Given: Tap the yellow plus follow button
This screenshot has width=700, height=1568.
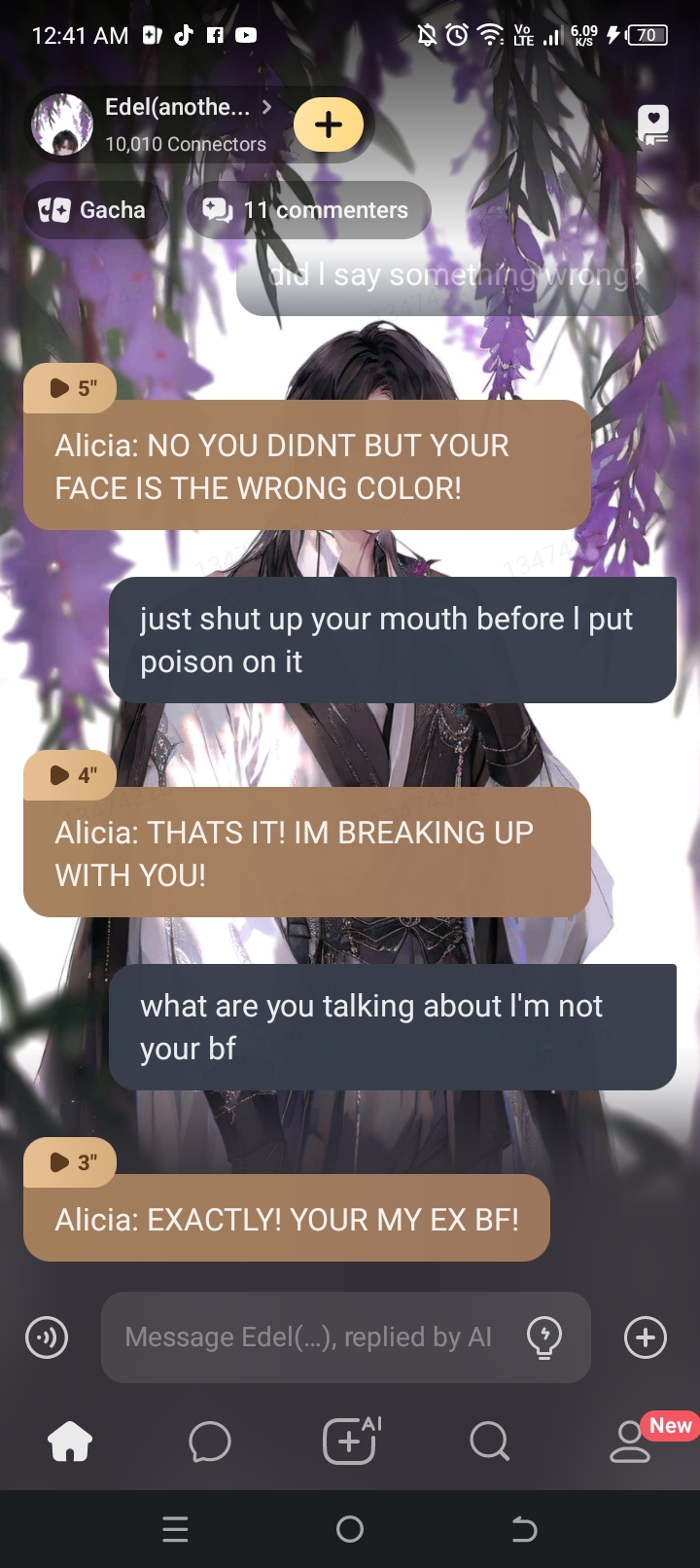Looking at the screenshot, I should tap(329, 125).
